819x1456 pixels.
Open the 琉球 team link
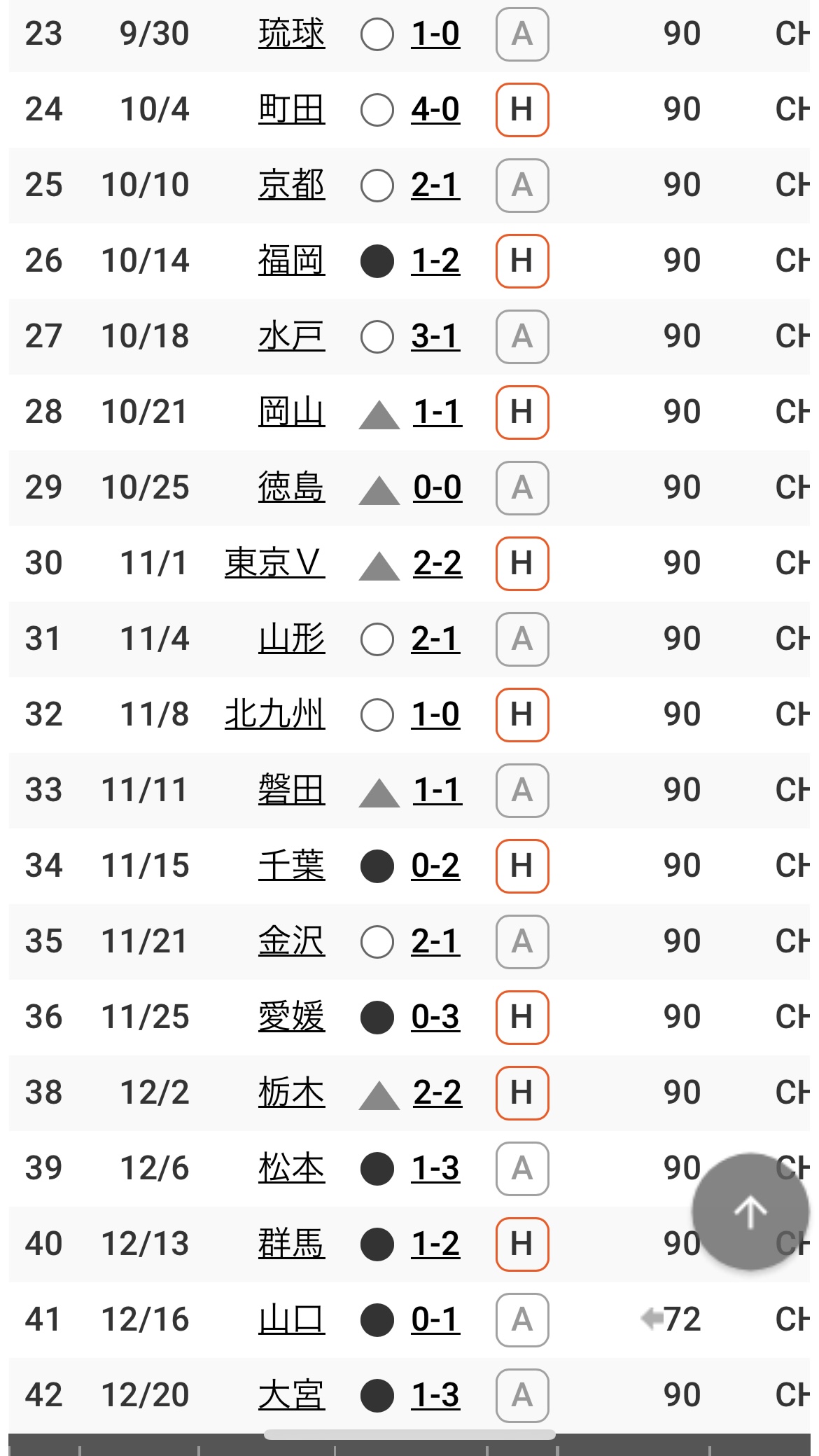(x=291, y=34)
